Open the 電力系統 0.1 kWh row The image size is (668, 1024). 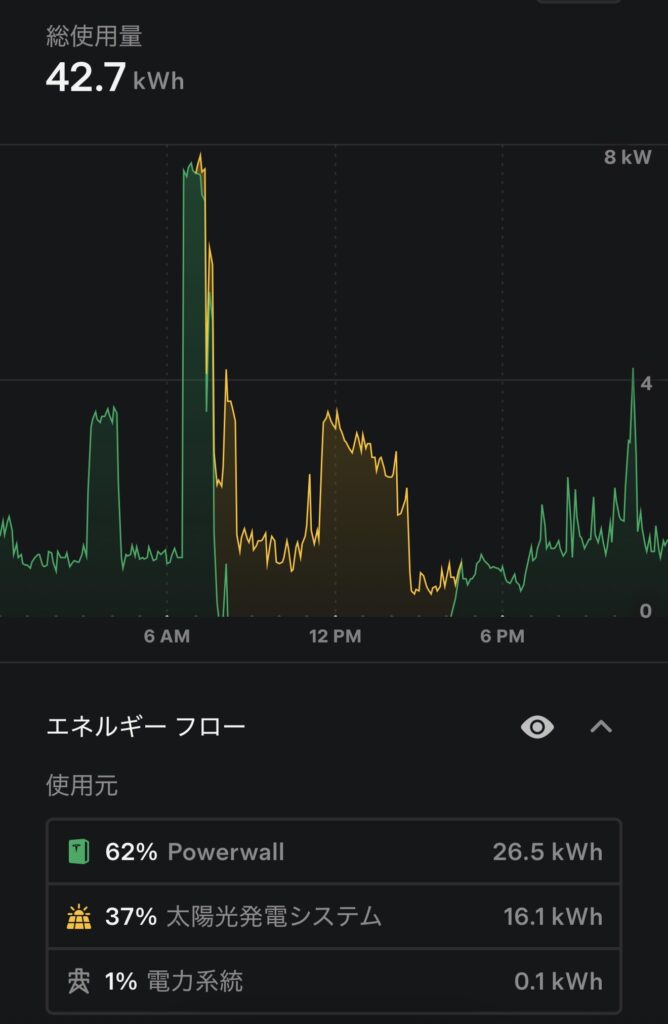(x=334, y=981)
